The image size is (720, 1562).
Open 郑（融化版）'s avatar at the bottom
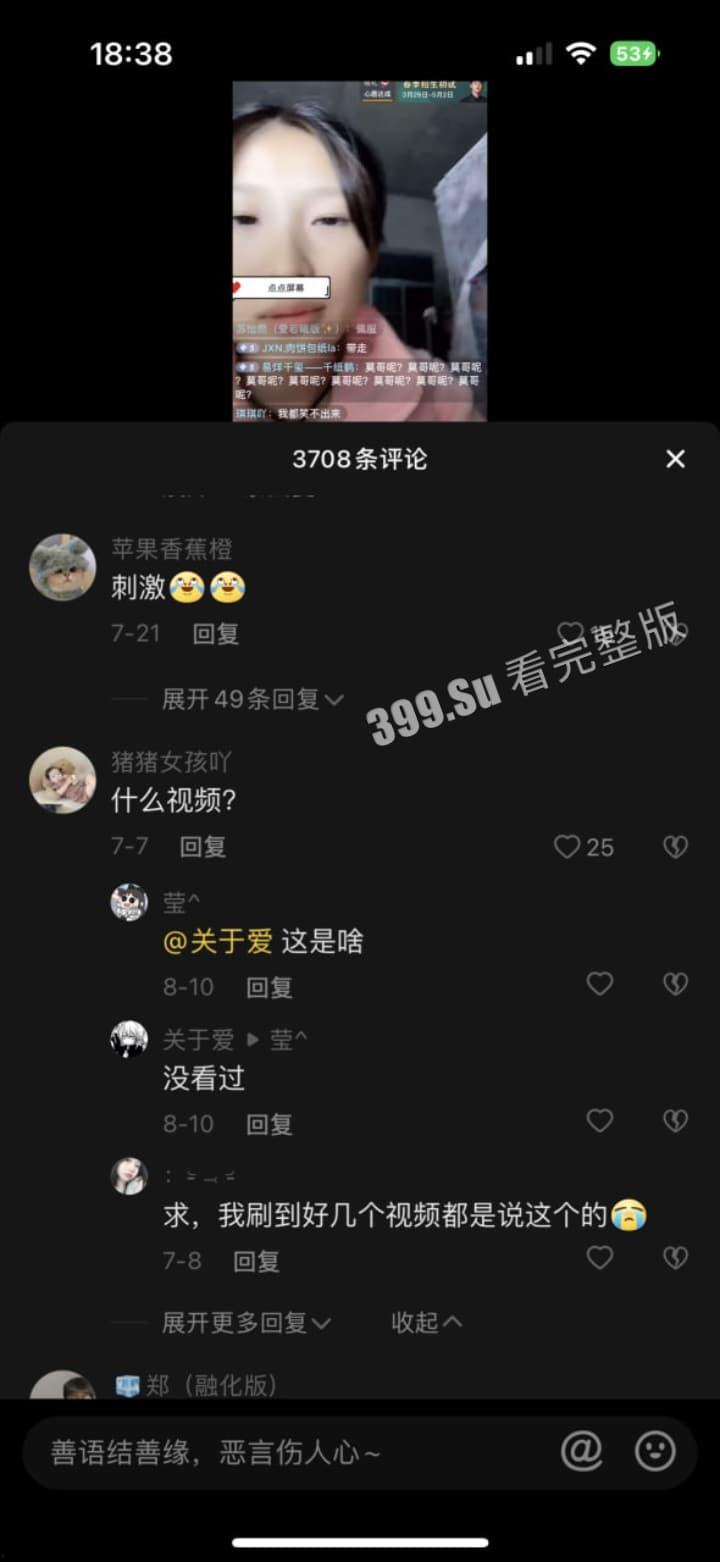click(x=62, y=1388)
